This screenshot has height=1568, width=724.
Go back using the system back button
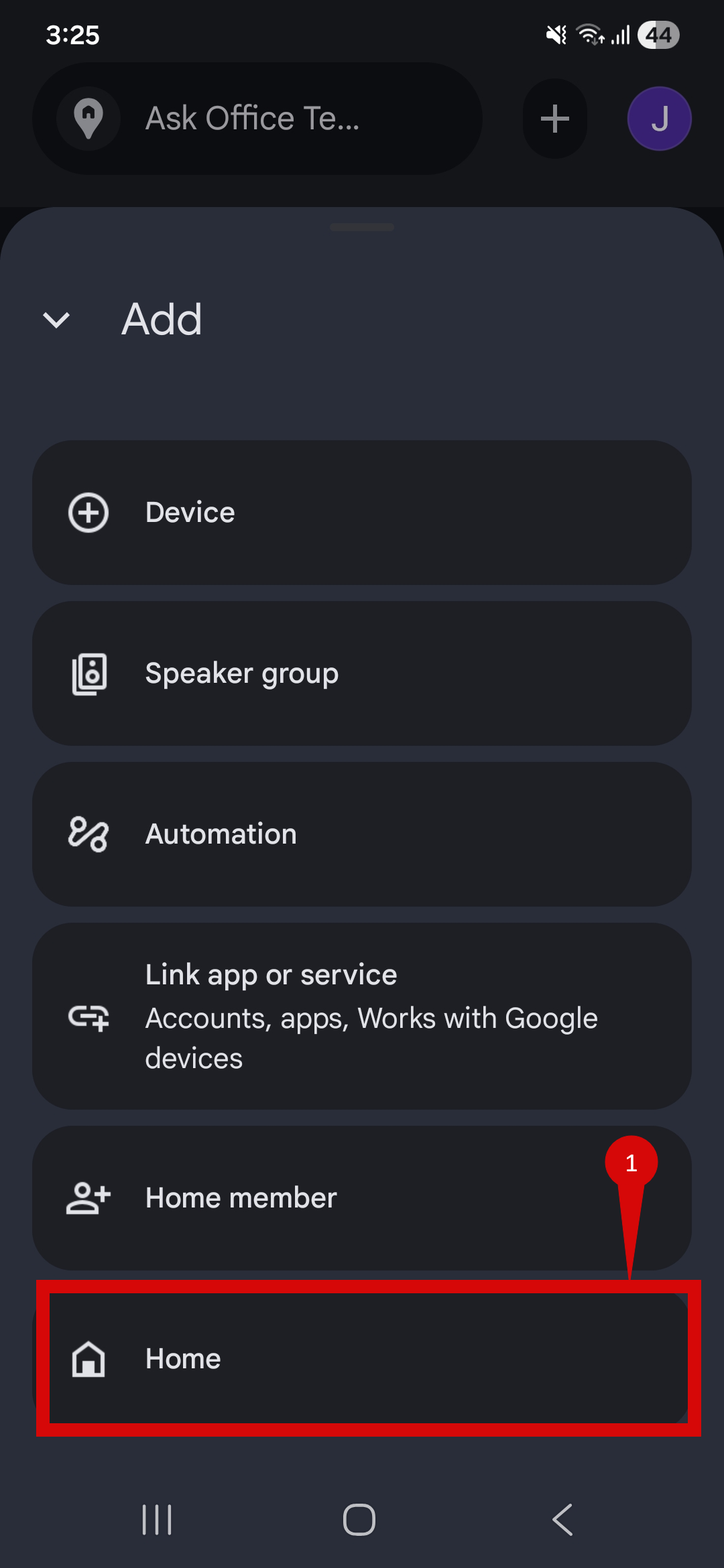pyautogui.click(x=562, y=1519)
